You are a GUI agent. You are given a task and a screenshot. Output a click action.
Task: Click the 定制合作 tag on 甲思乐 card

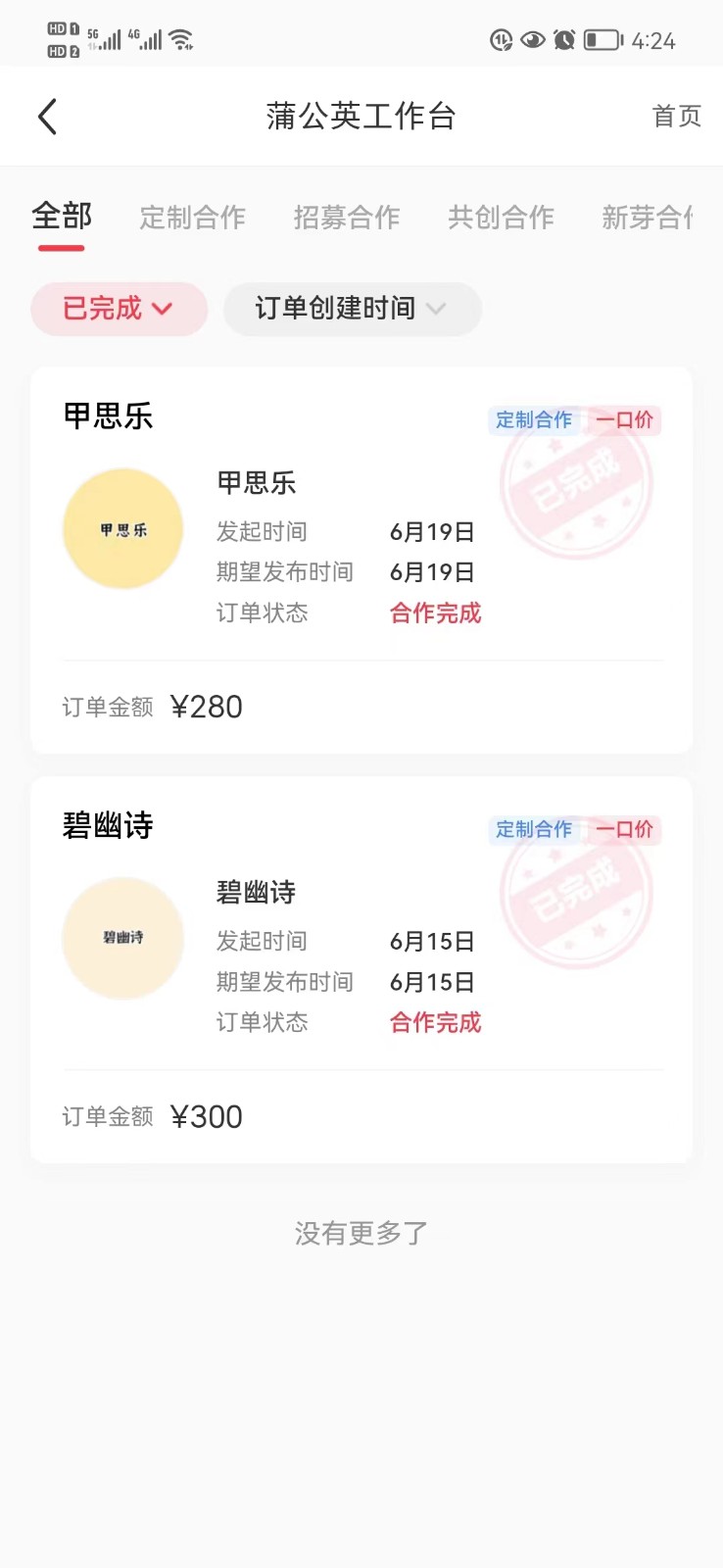(x=534, y=419)
